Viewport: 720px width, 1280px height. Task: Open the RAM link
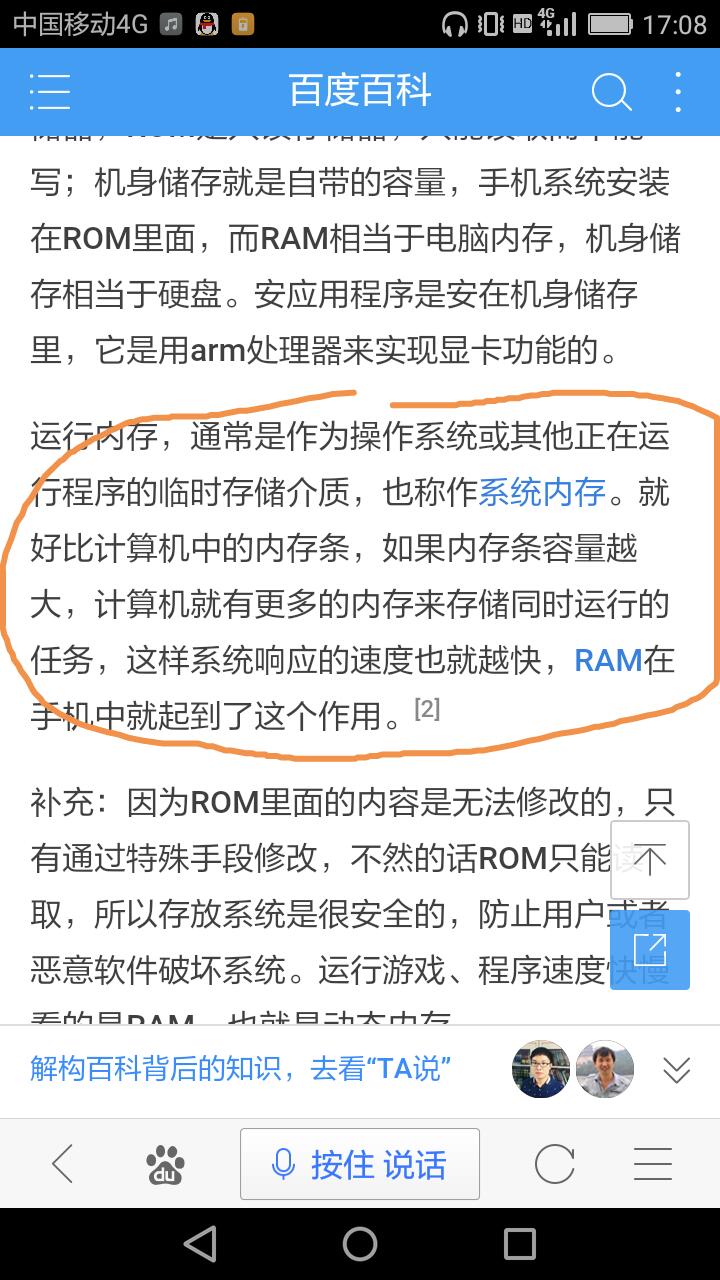[x=608, y=660]
